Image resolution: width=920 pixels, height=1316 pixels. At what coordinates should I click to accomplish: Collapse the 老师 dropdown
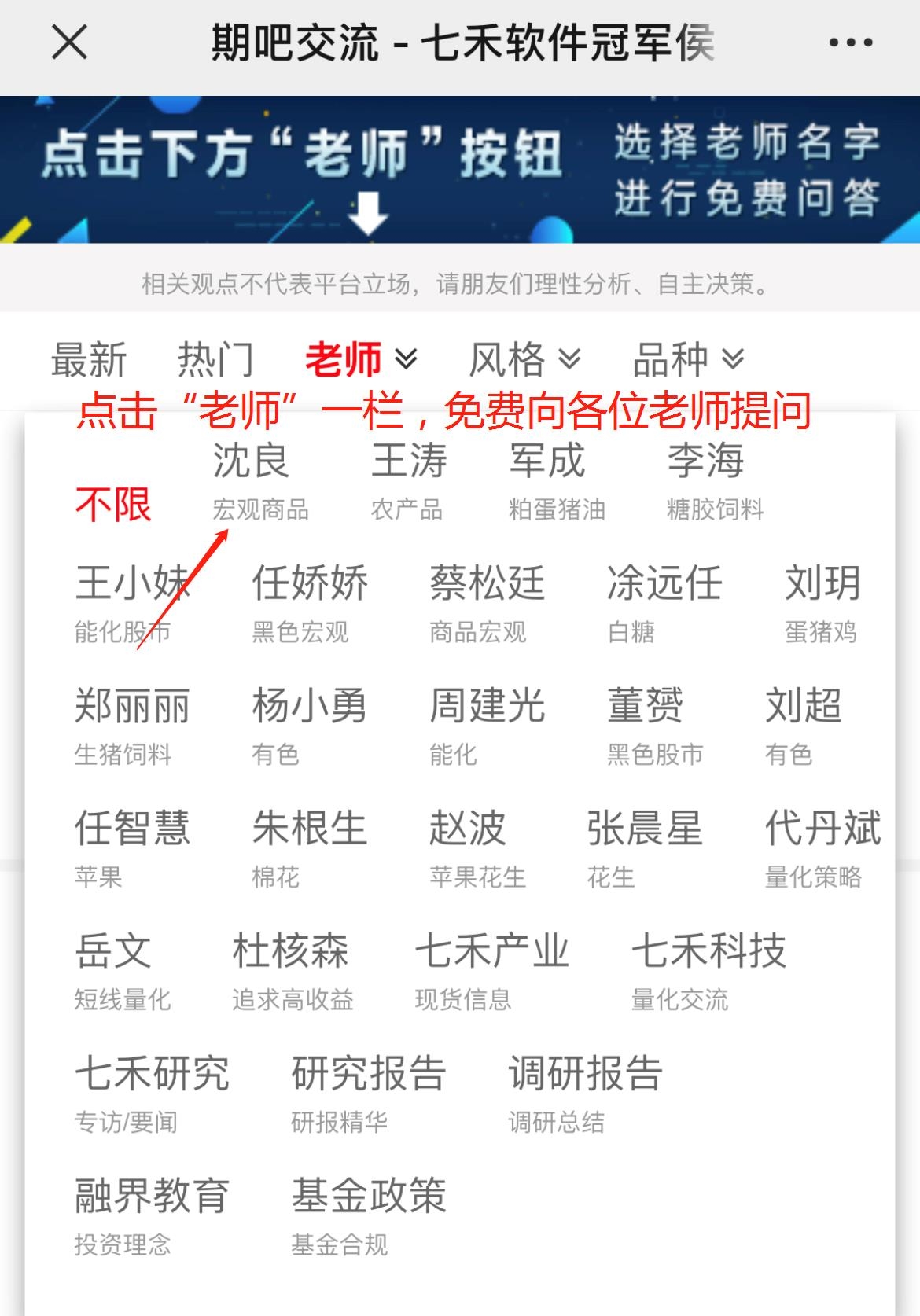pyautogui.click(x=361, y=360)
